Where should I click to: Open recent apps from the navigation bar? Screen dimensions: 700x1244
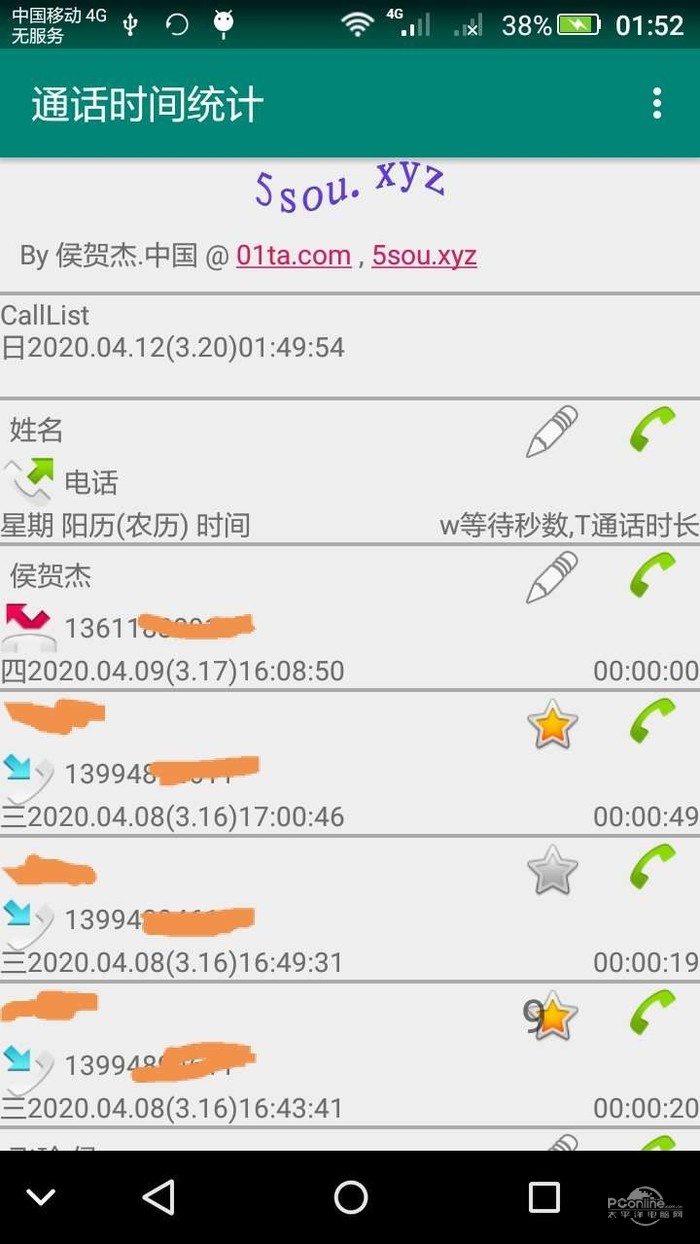click(543, 1197)
